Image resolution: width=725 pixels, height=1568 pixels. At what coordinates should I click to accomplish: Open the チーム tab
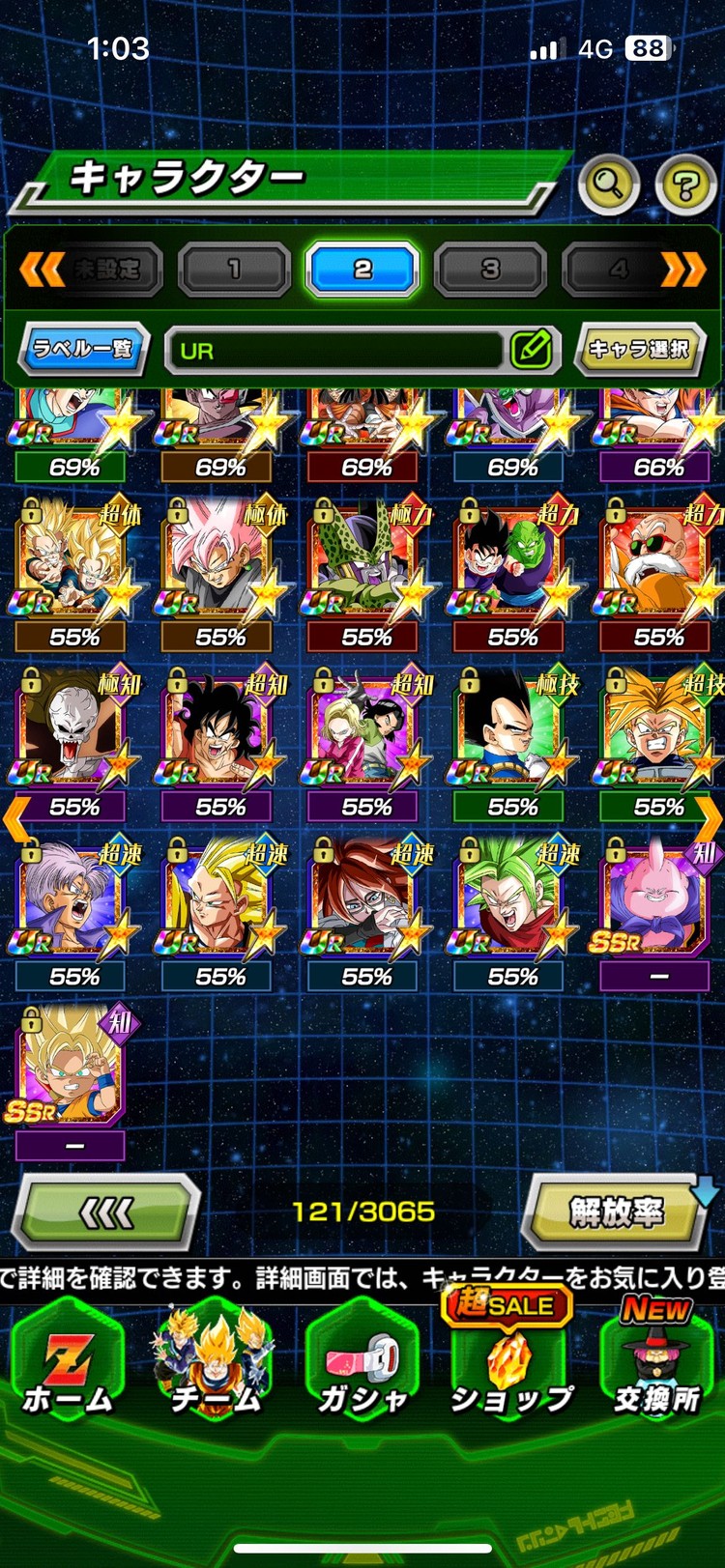(x=216, y=1362)
